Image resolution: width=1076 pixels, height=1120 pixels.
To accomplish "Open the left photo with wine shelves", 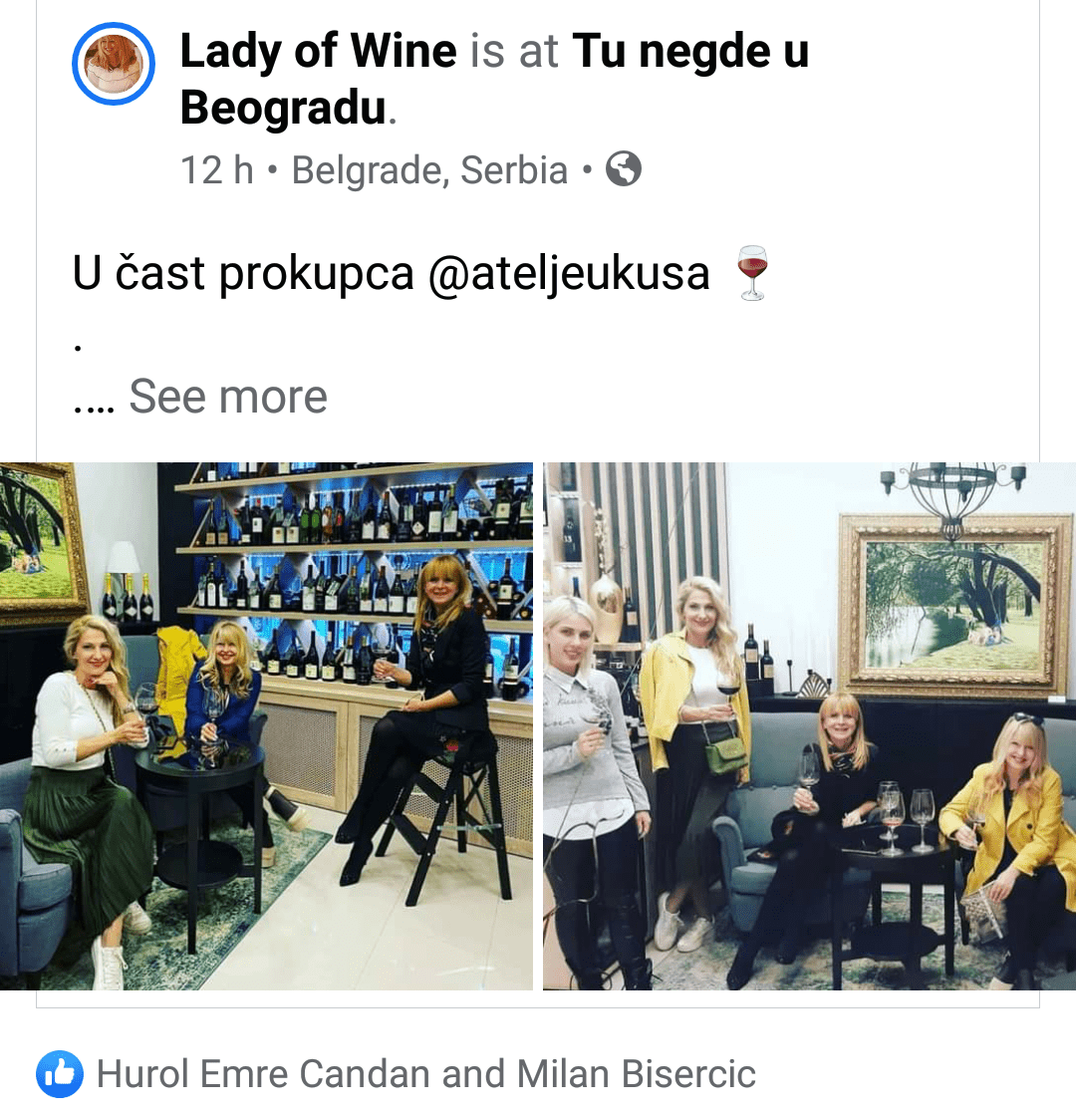I will coord(266,725).
